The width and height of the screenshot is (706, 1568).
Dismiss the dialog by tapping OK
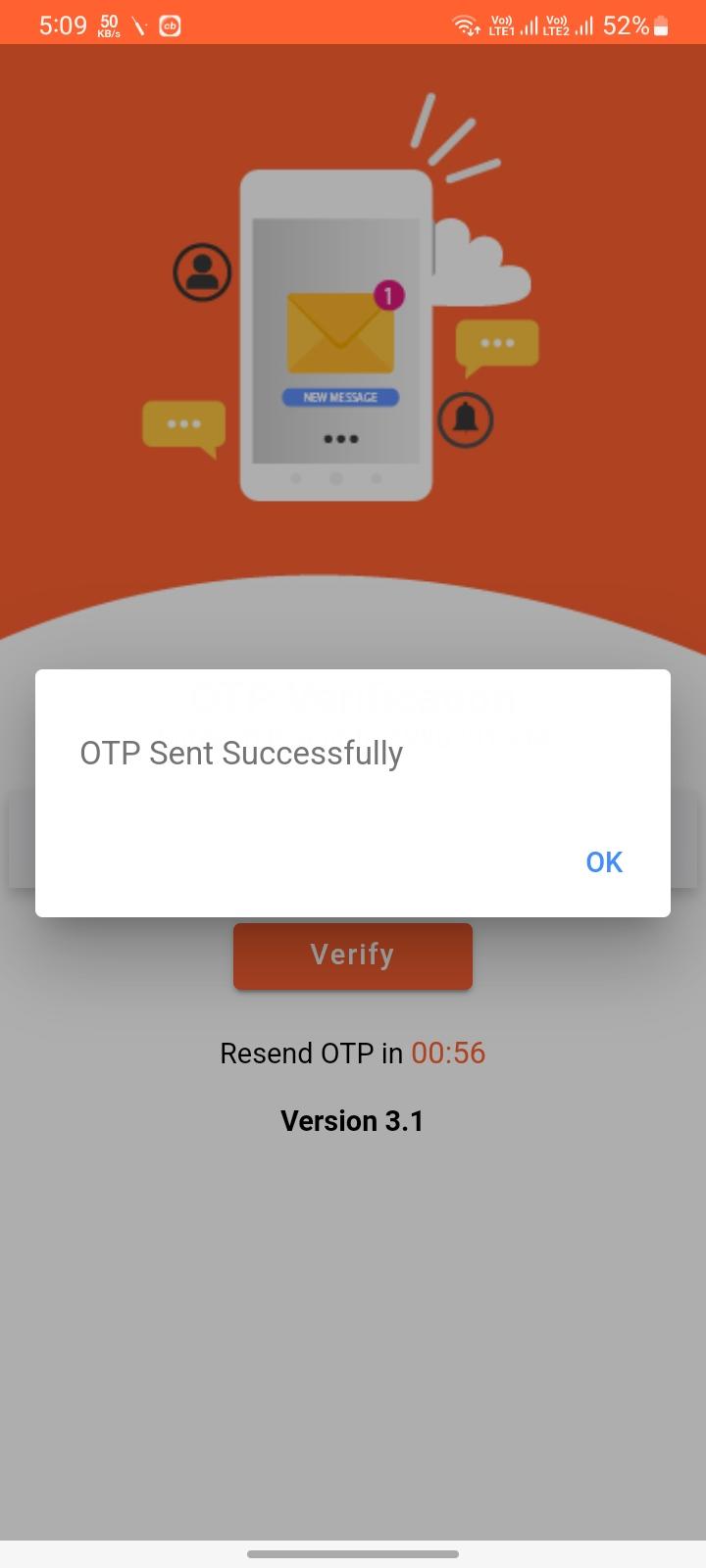click(604, 861)
